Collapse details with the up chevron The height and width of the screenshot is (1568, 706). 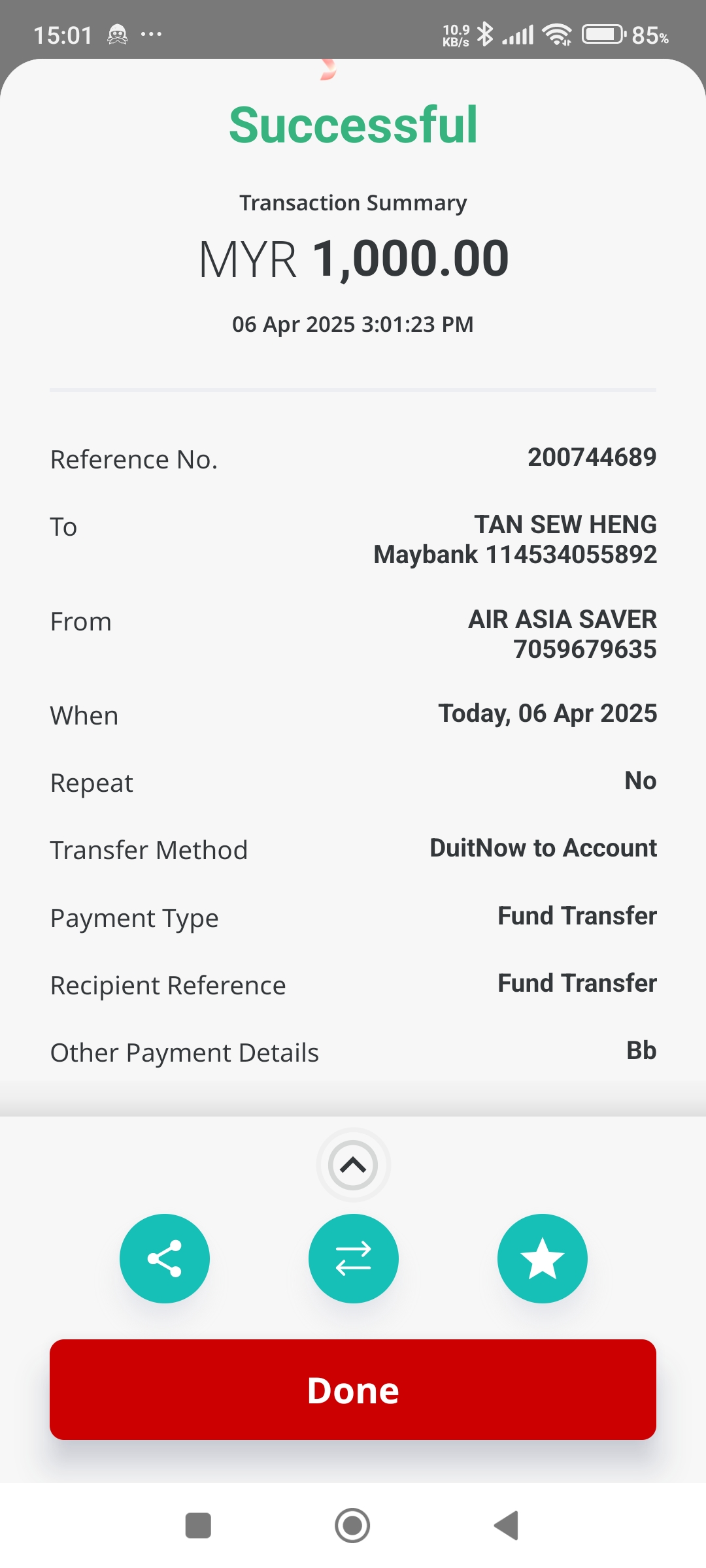pos(353,1165)
